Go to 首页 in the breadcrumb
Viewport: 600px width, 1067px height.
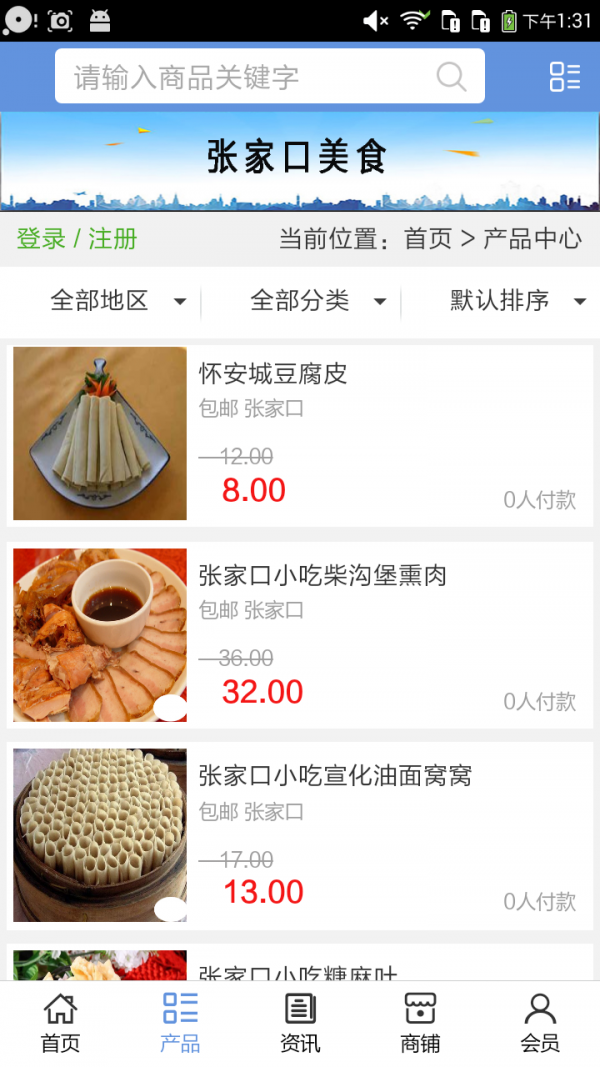[x=428, y=239]
